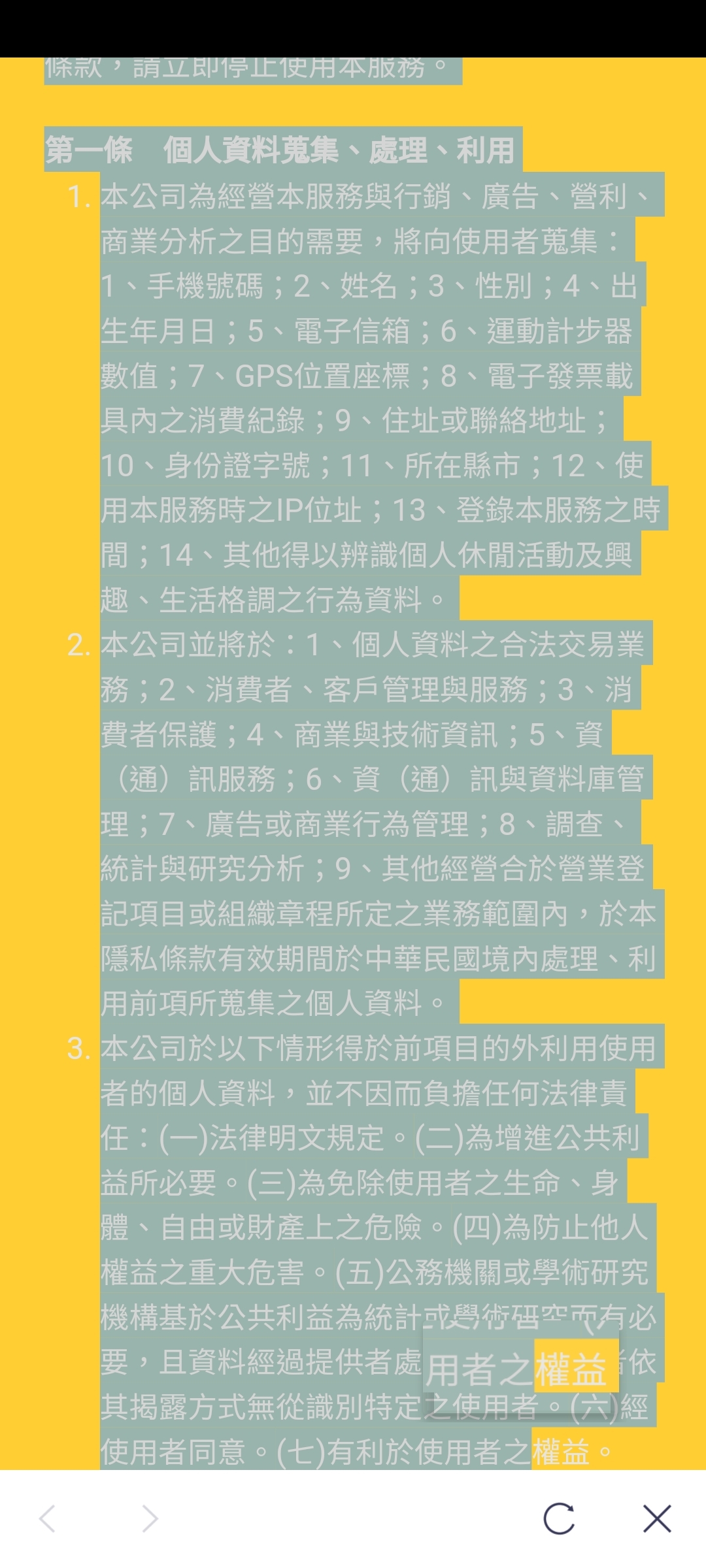This screenshot has height=1568, width=706.
Task: Close the in-app browser
Action: tap(657, 1518)
